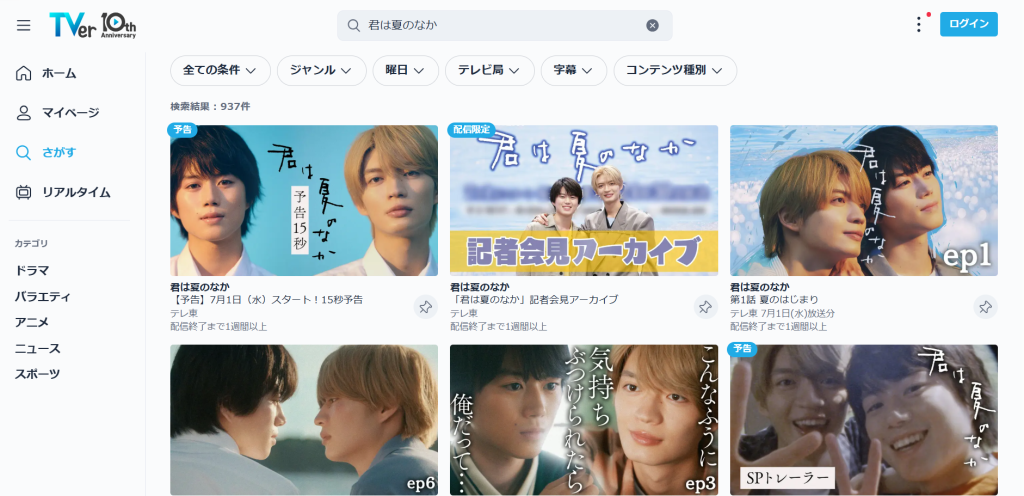Expand the ジャンル filter
The image size is (1024, 496).
(x=321, y=70)
